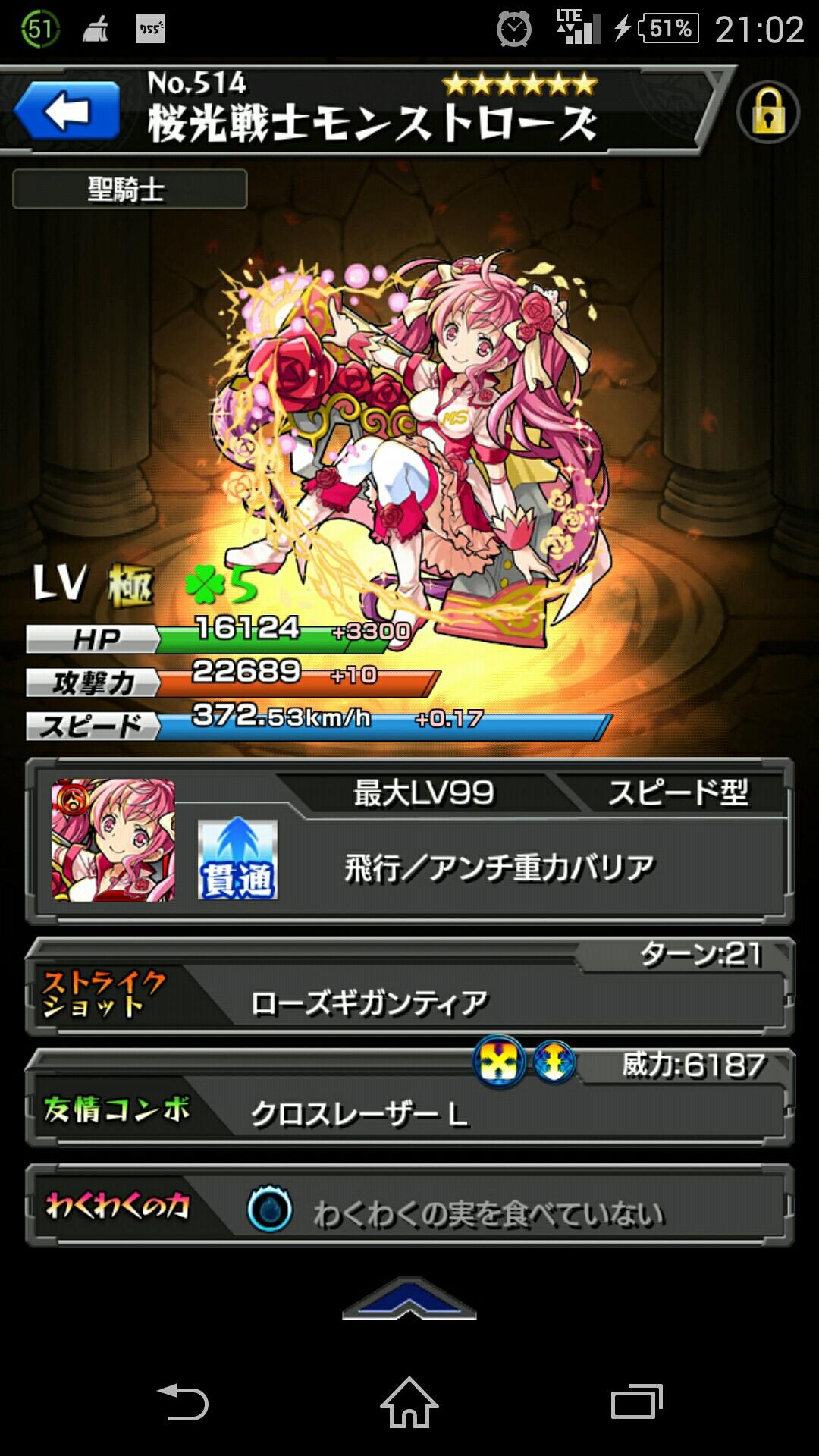Tap the 貫通 ability icon
Image resolution: width=819 pixels, height=1456 pixels.
click(x=237, y=860)
